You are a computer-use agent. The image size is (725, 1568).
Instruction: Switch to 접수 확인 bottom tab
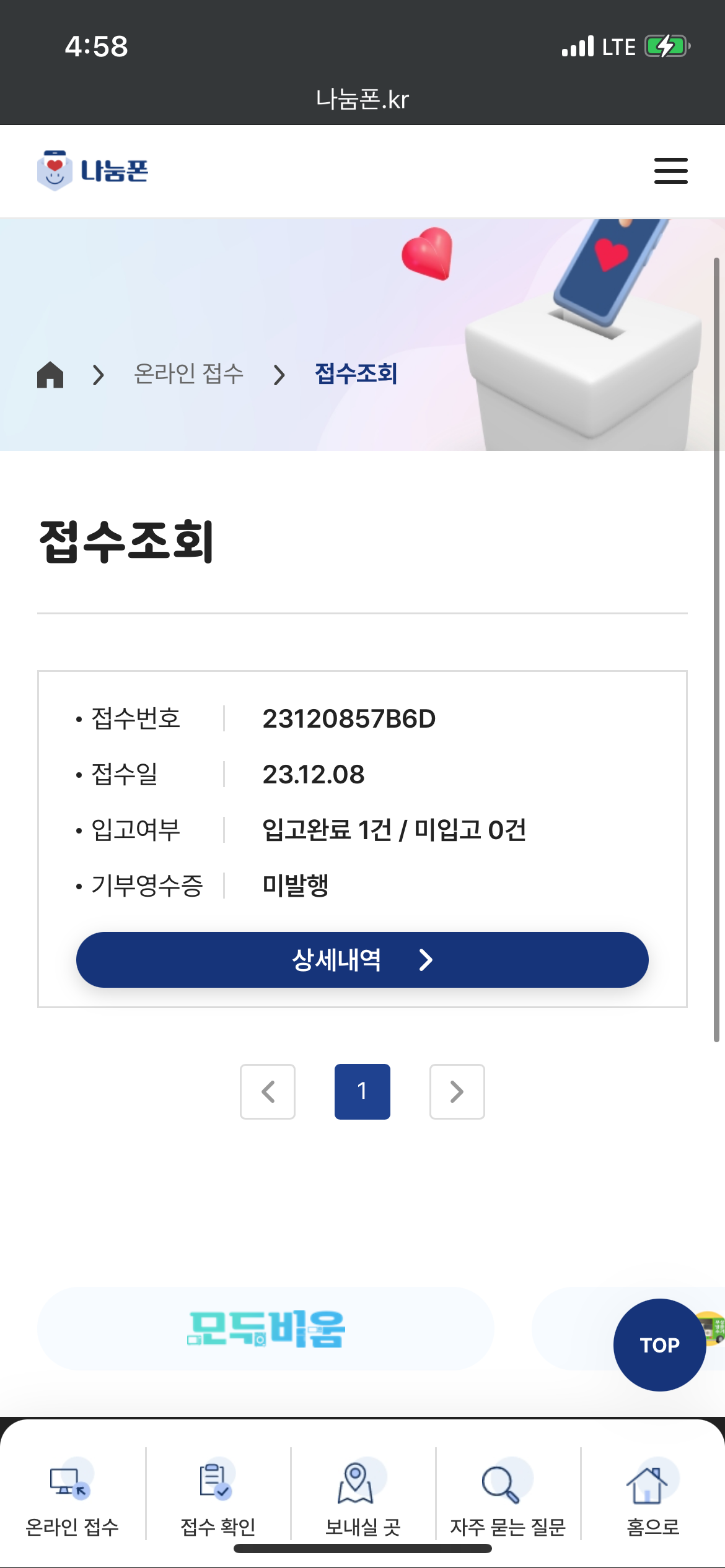click(218, 1499)
